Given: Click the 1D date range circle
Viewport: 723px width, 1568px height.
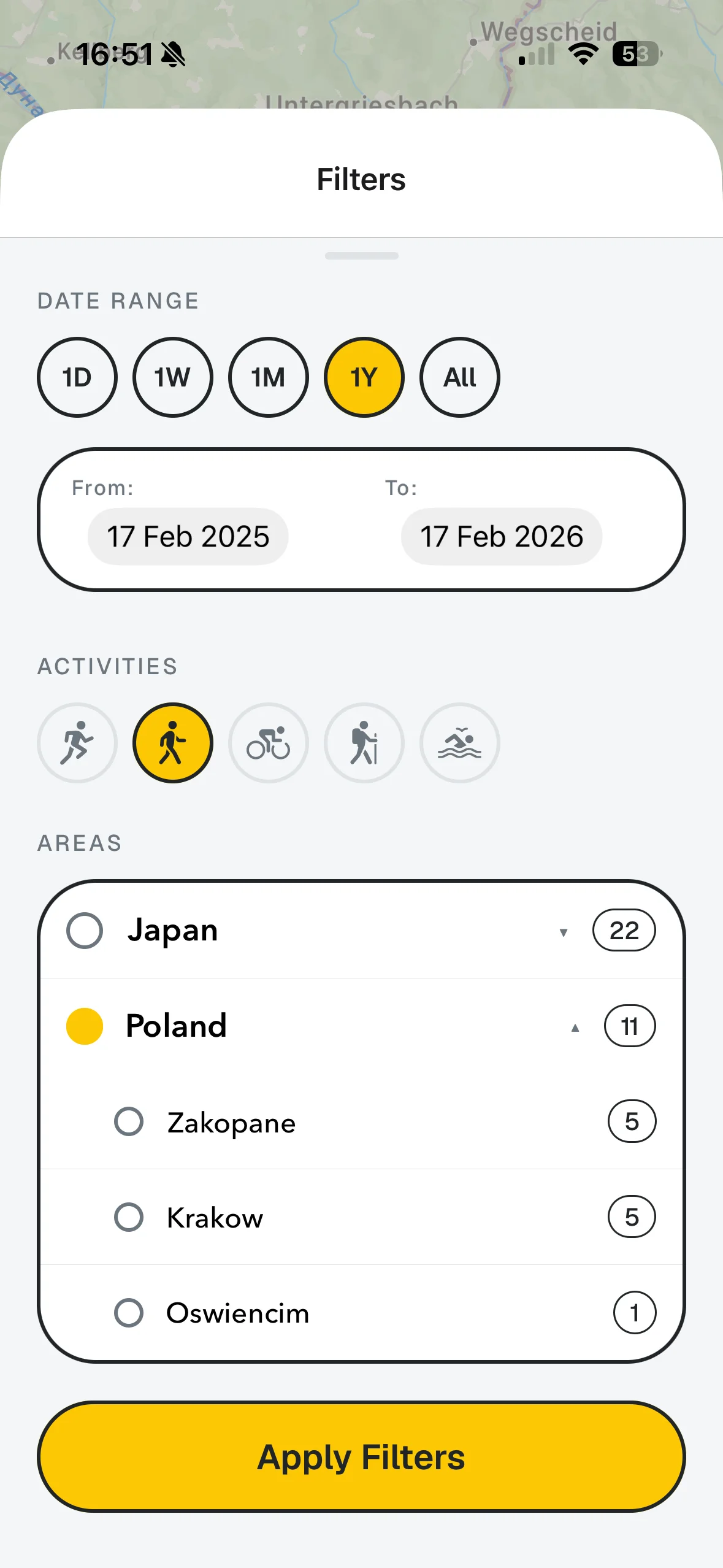Looking at the screenshot, I should click(x=77, y=377).
